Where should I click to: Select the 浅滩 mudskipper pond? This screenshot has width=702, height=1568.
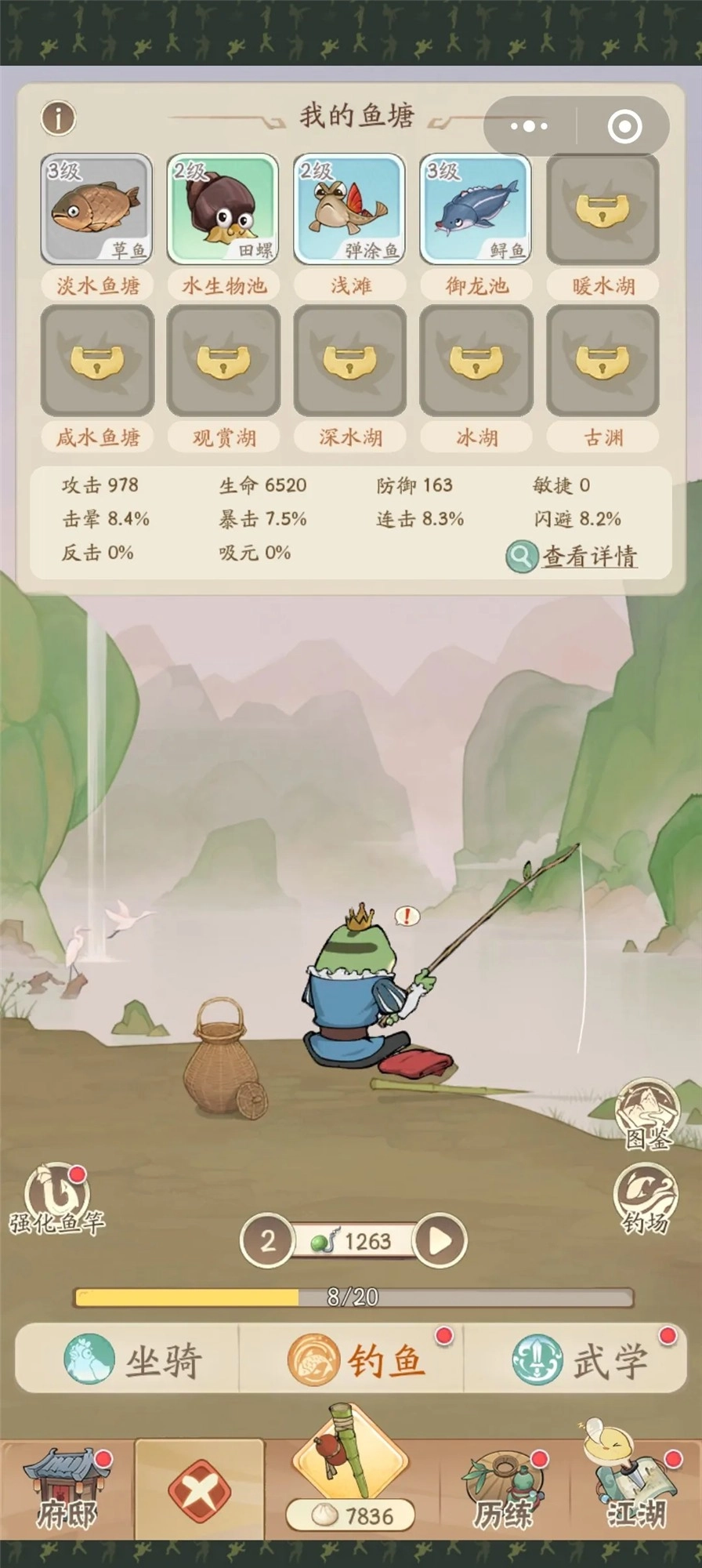pos(349,209)
